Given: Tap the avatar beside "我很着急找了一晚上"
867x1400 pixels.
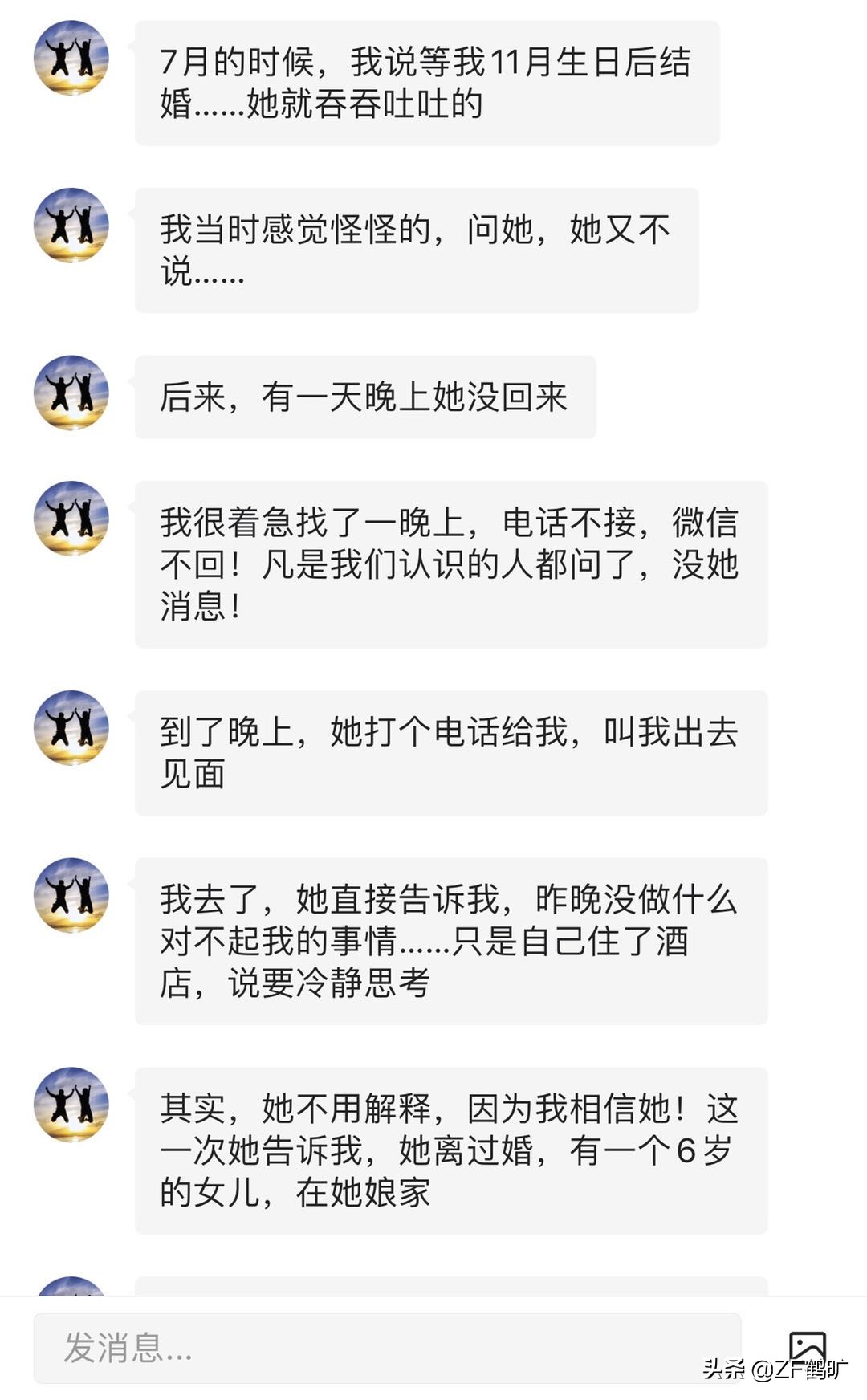Looking at the screenshot, I should click(71, 518).
